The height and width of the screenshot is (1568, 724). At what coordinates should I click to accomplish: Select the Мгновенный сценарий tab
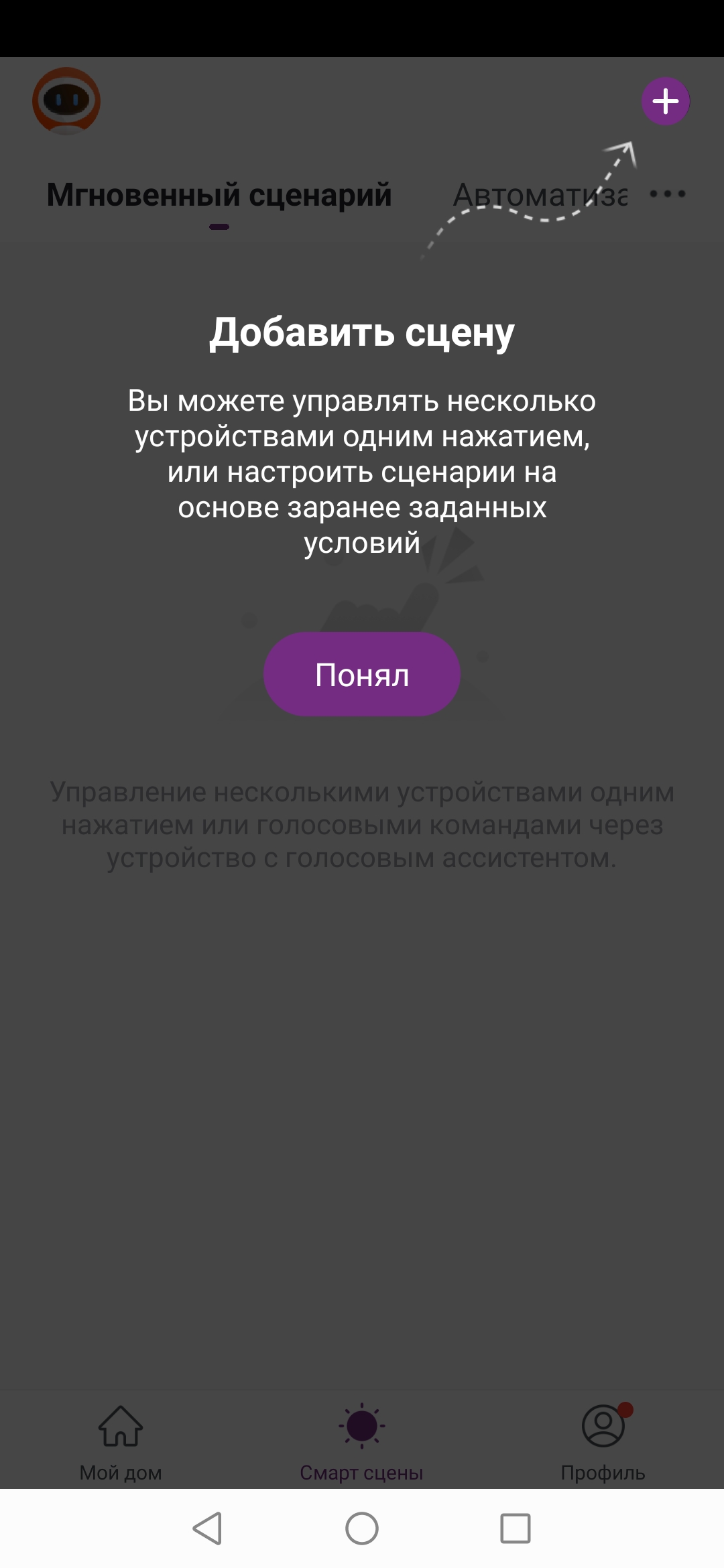click(219, 195)
